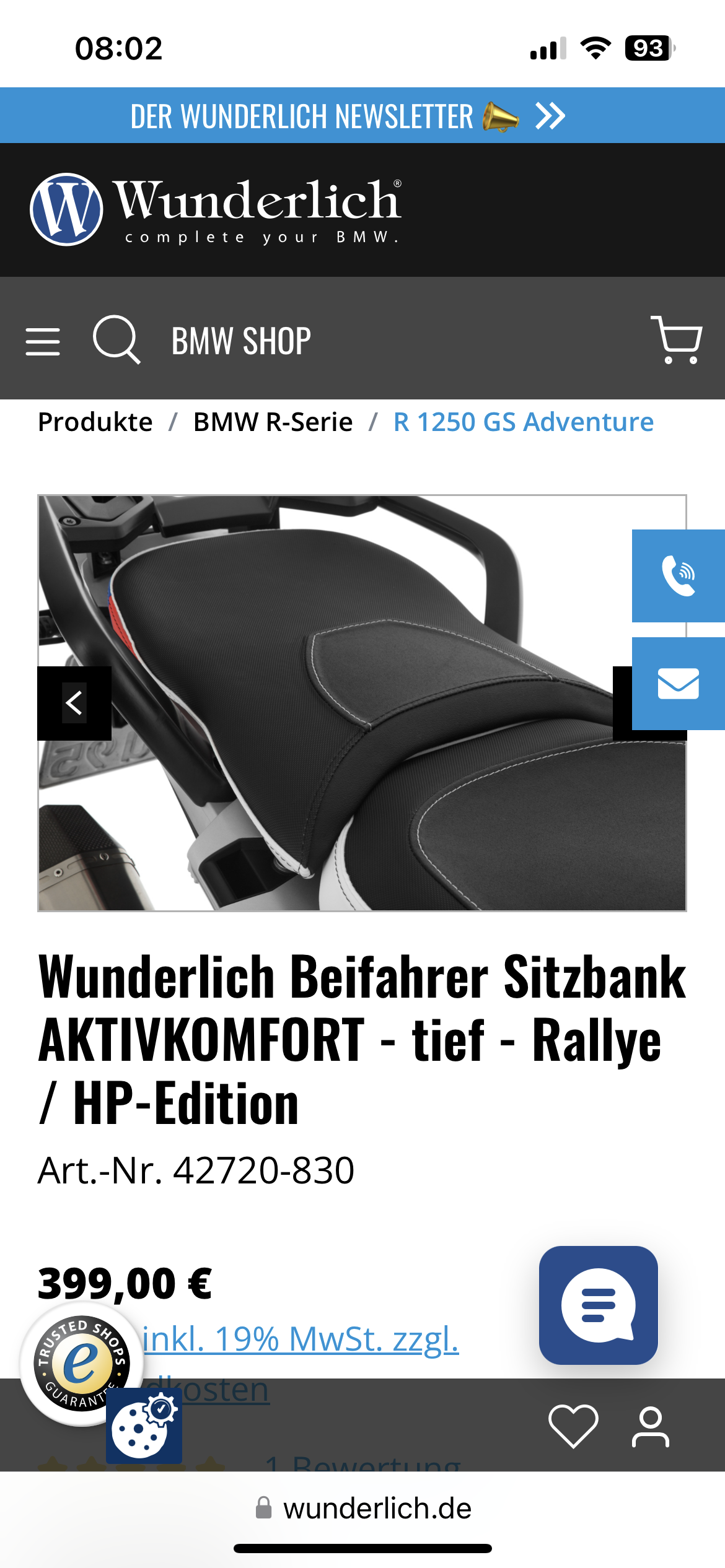Tap the search magnifier icon
Screen dimensions: 725x1568
116,339
